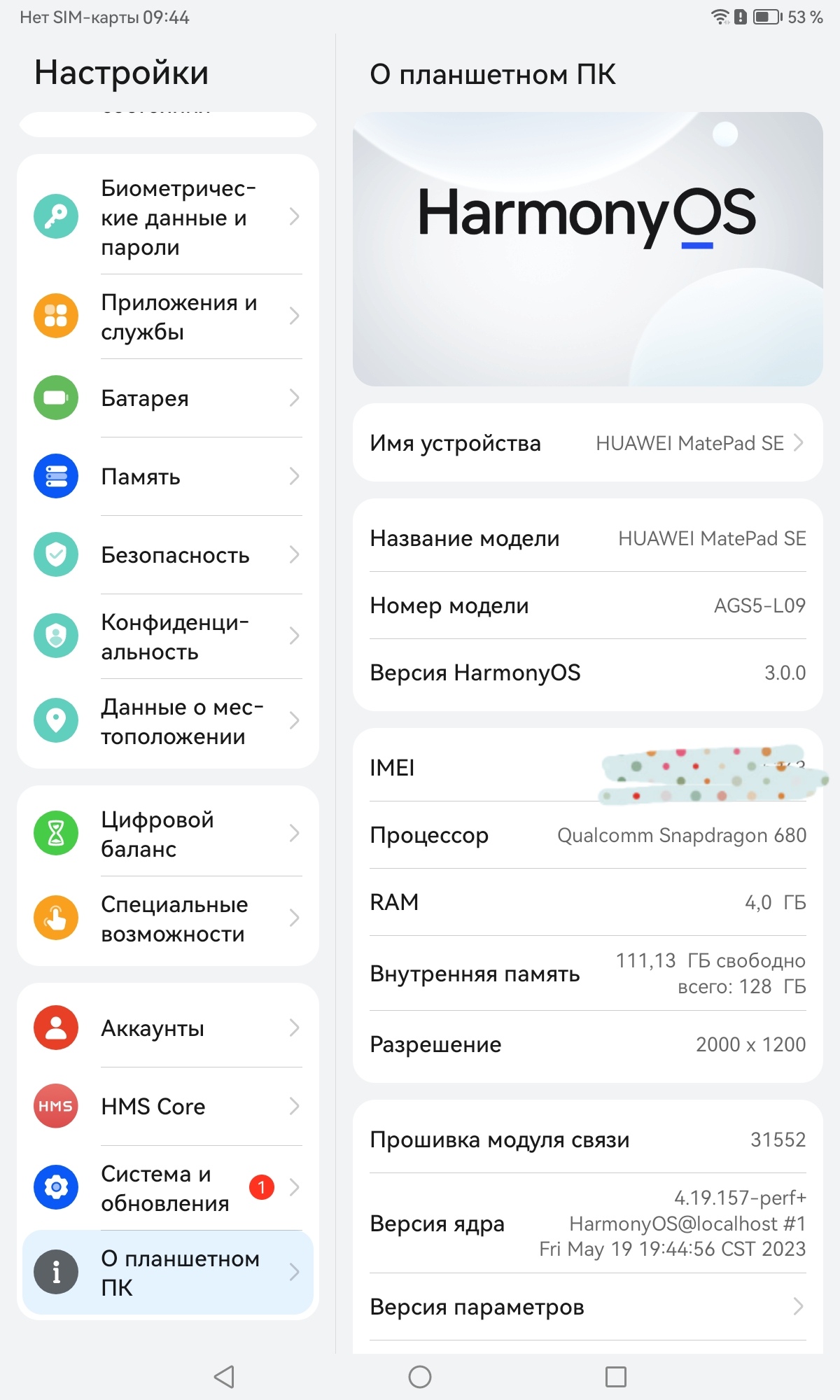This screenshot has width=840, height=1400.
Task: Tap the system back button
Action: point(224,1377)
